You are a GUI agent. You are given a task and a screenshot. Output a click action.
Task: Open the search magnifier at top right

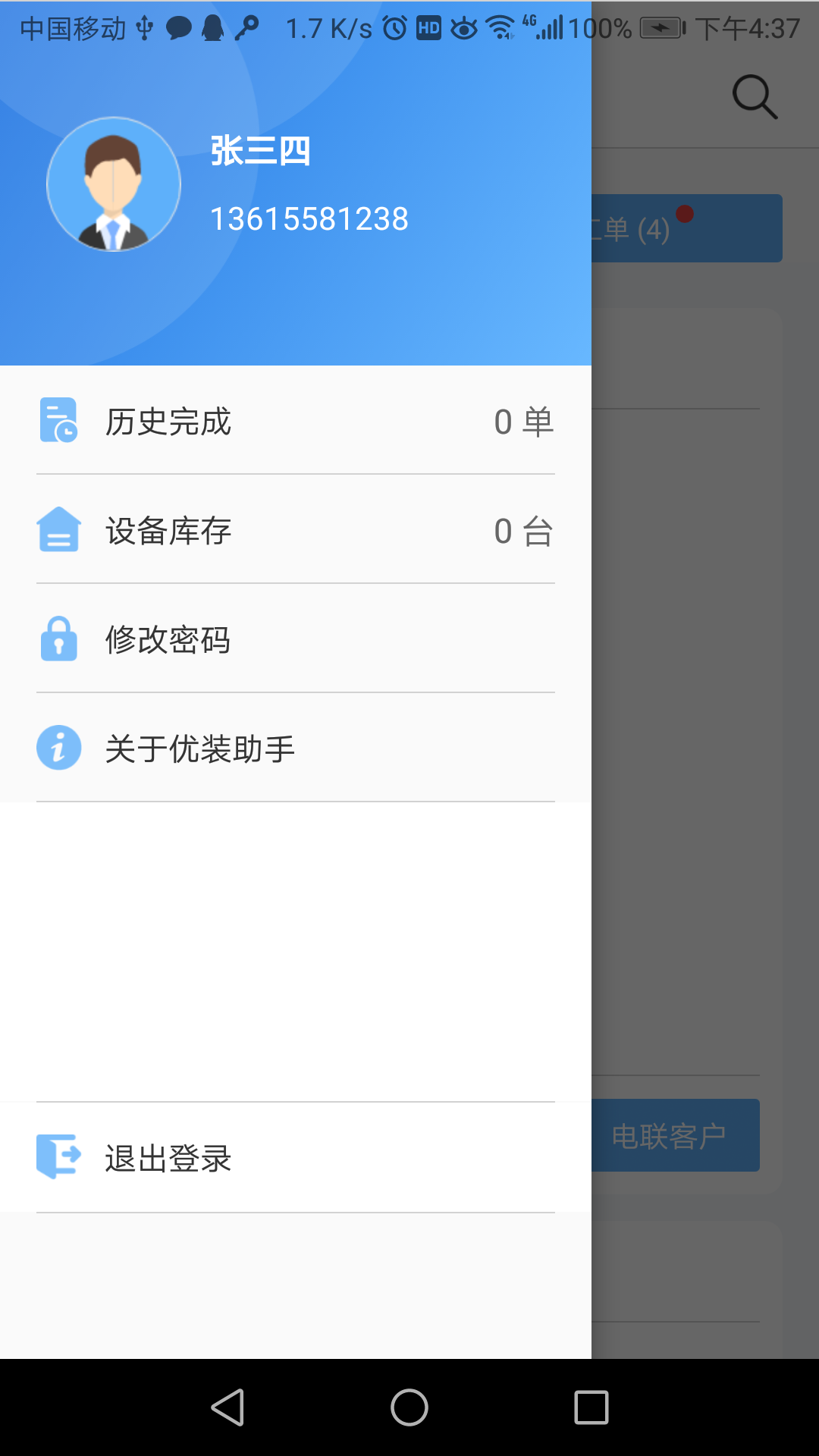(755, 96)
